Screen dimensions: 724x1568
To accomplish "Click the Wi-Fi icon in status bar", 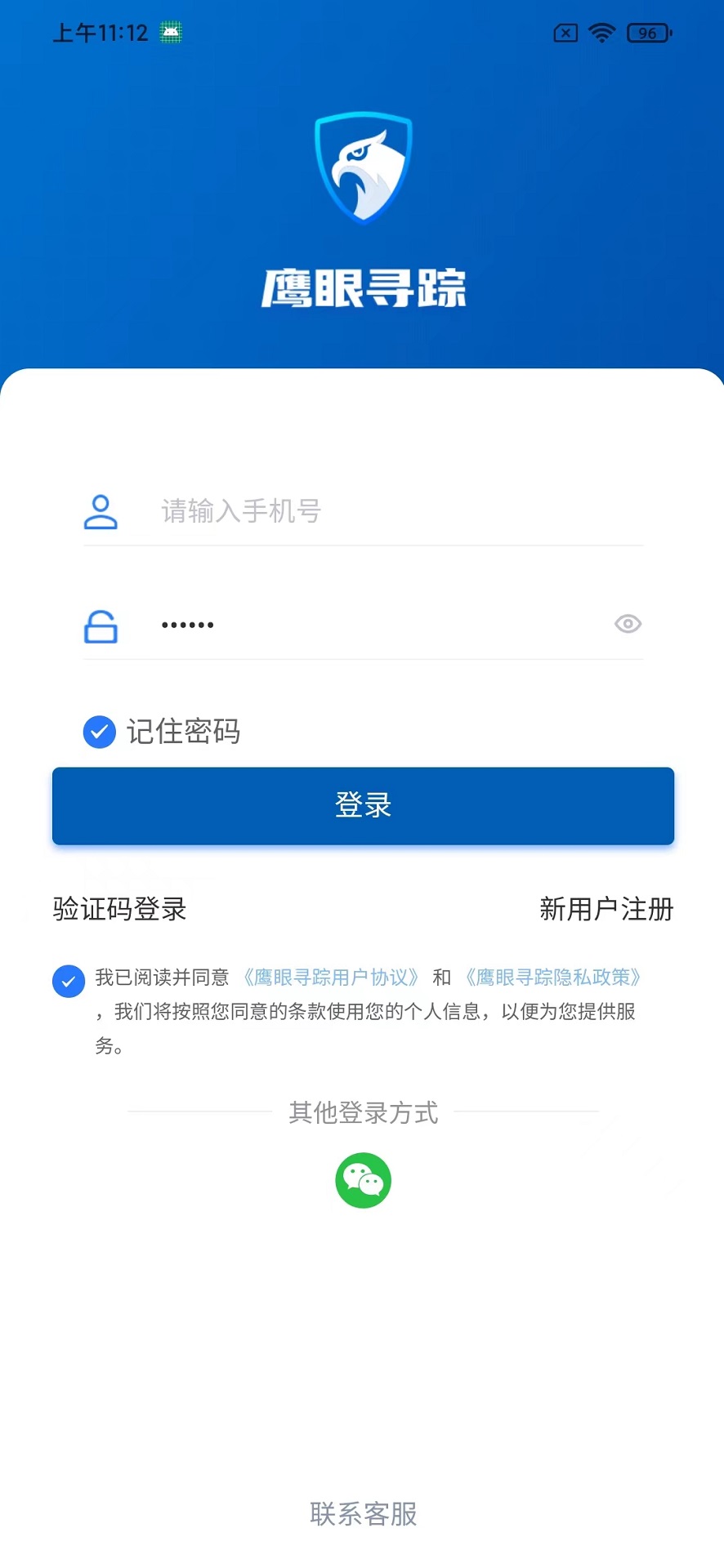I will click(x=602, y=33).
